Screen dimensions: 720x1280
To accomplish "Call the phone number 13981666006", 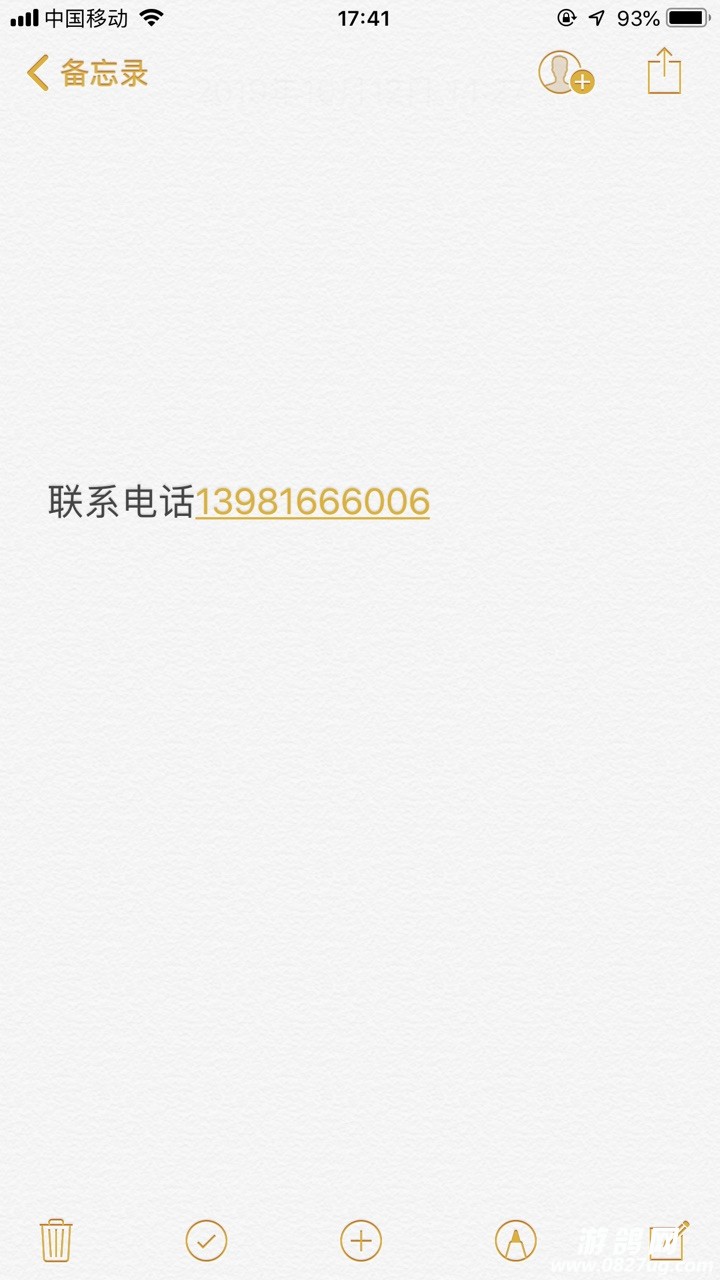I will (312, 502).
